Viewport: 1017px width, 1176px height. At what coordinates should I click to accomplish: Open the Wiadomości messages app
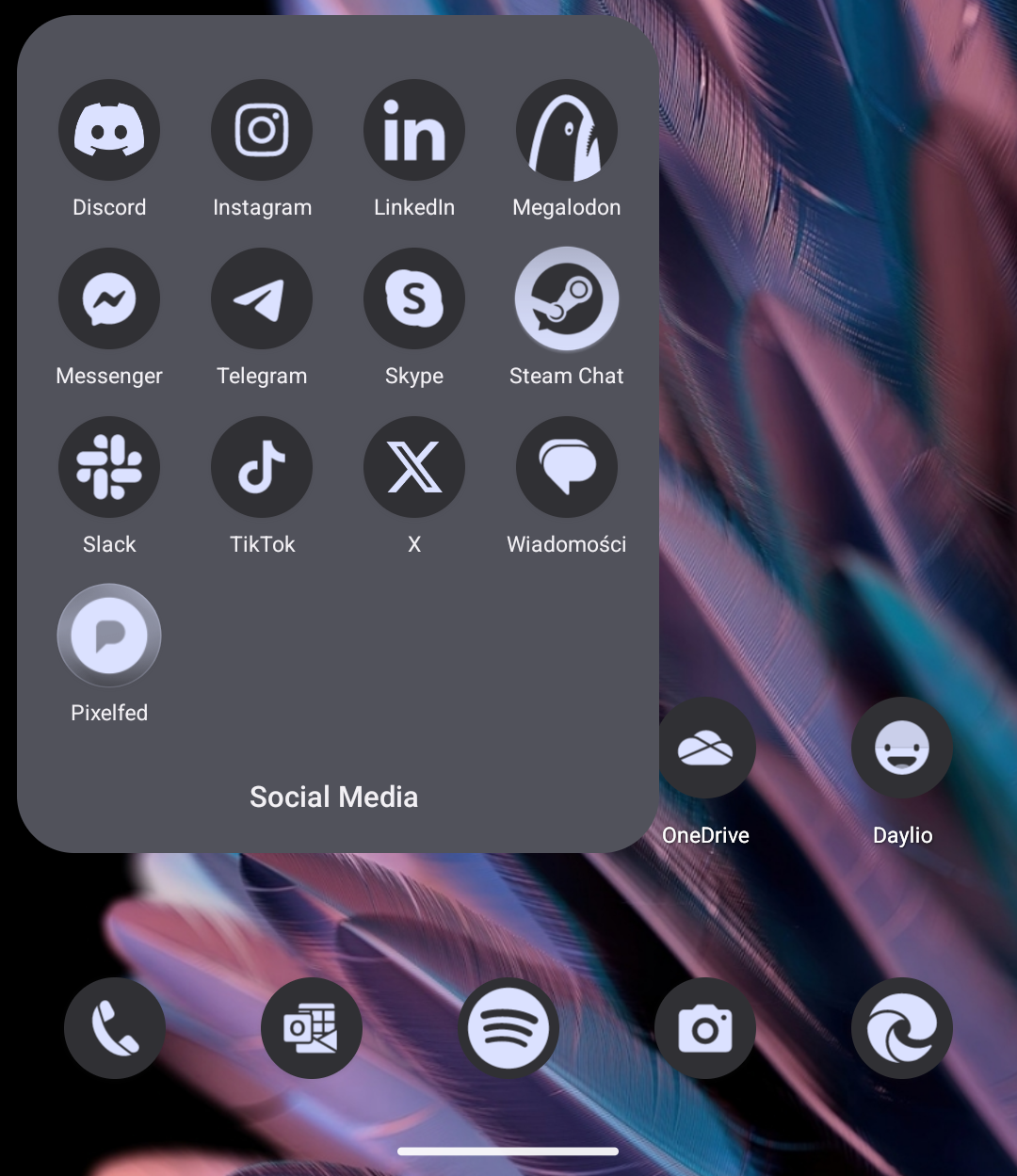(x=567, y=467)
